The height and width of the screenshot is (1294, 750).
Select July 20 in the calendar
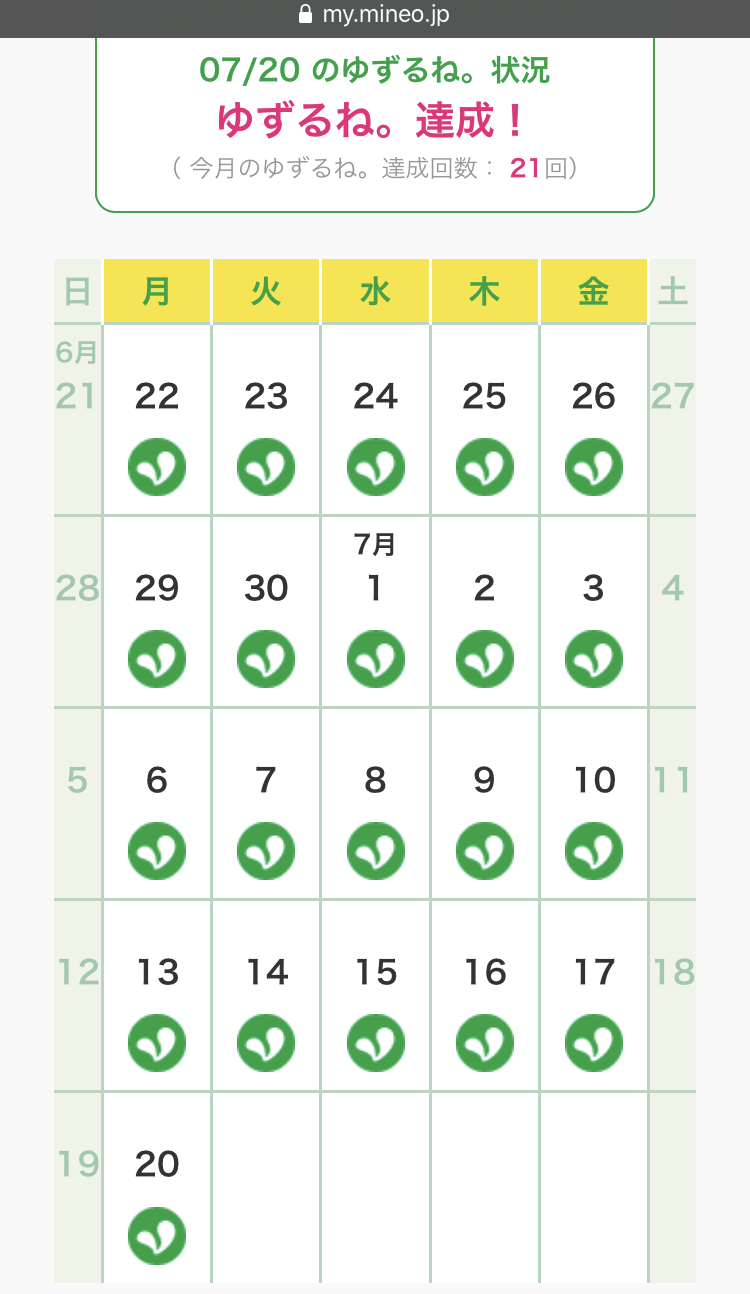click(x=157, y=1187)
